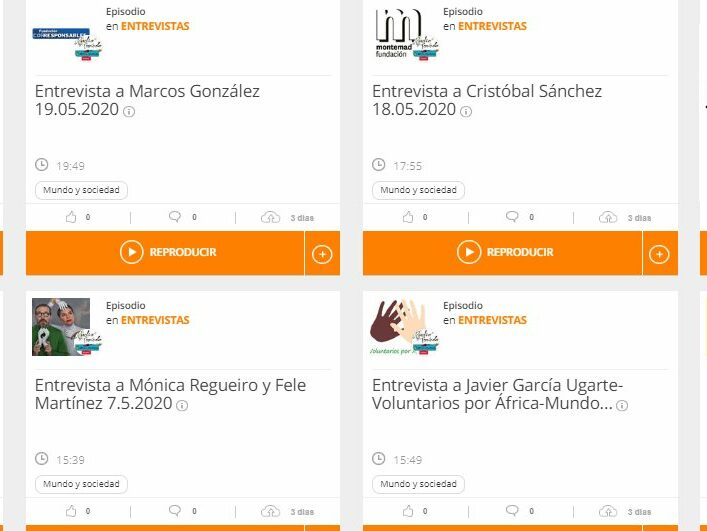The height and width of the screenshot is (531, 707).
Task: Open the Mónica Regueiro episode thumbnail
Action: (x=62, y=326)
